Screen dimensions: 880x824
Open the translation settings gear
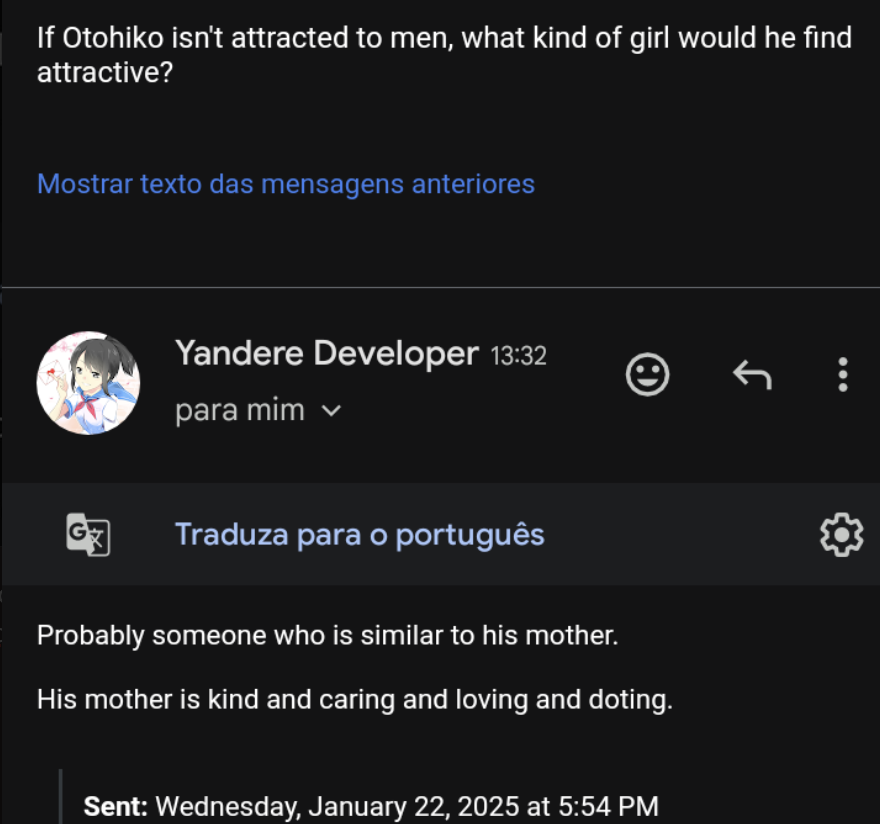coord(841,534)
